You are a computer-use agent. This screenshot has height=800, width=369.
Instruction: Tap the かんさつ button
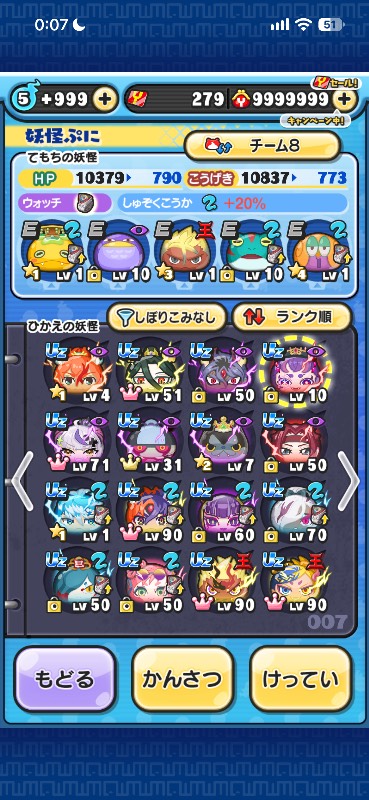click(x=183, y=679)
